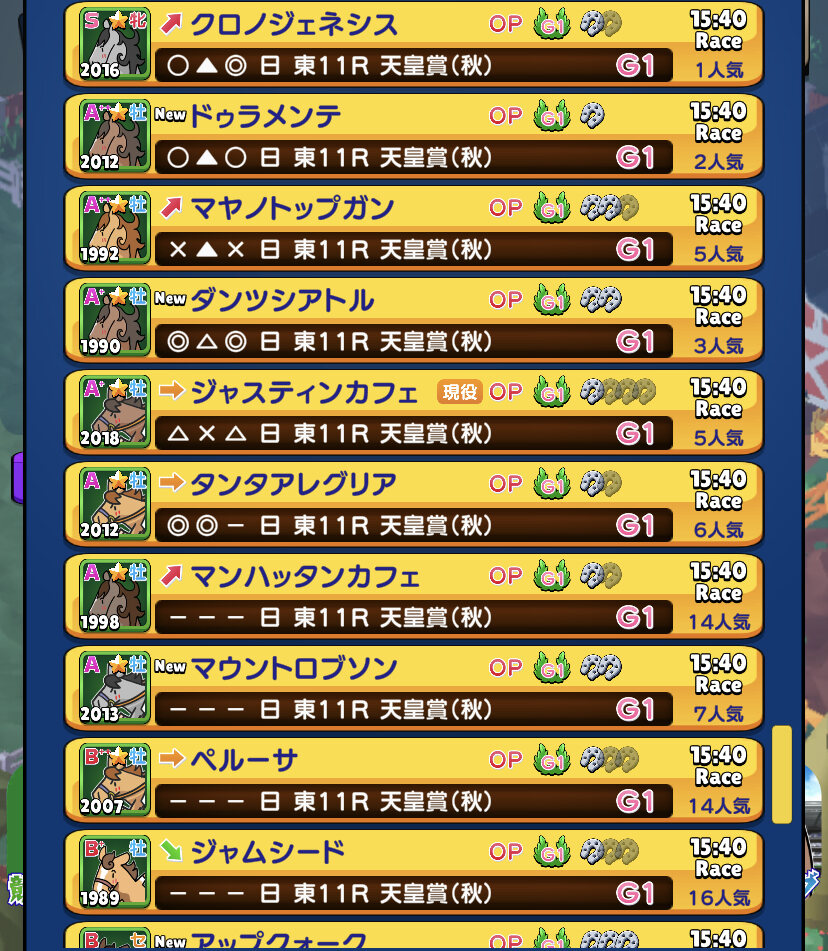Open the ペルーサ entry
The width and height of the screenshot is (828, 951).
coord(413,781)
